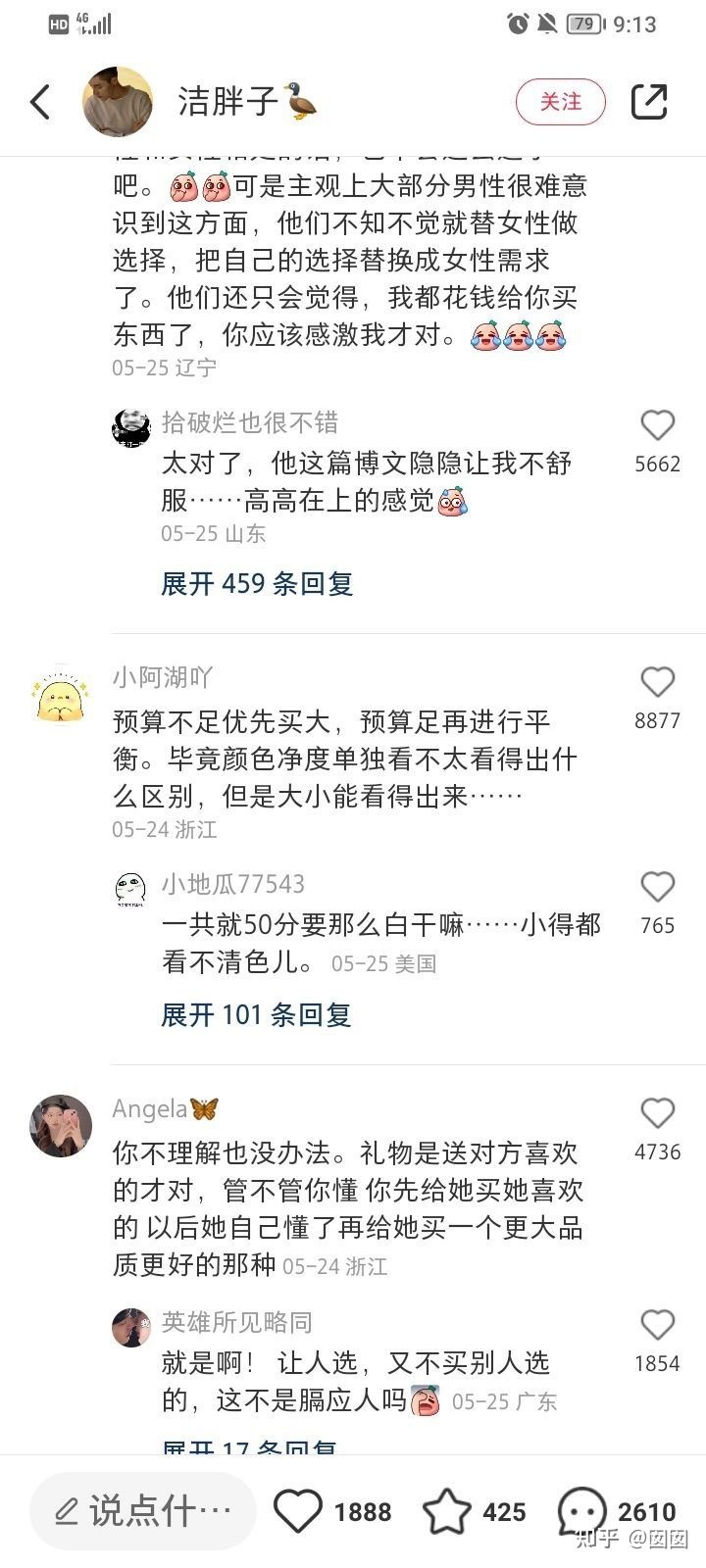This screenshot has height=1568, width=706.
Task: Open the share panel via share icon
Action: pos(650,101)
